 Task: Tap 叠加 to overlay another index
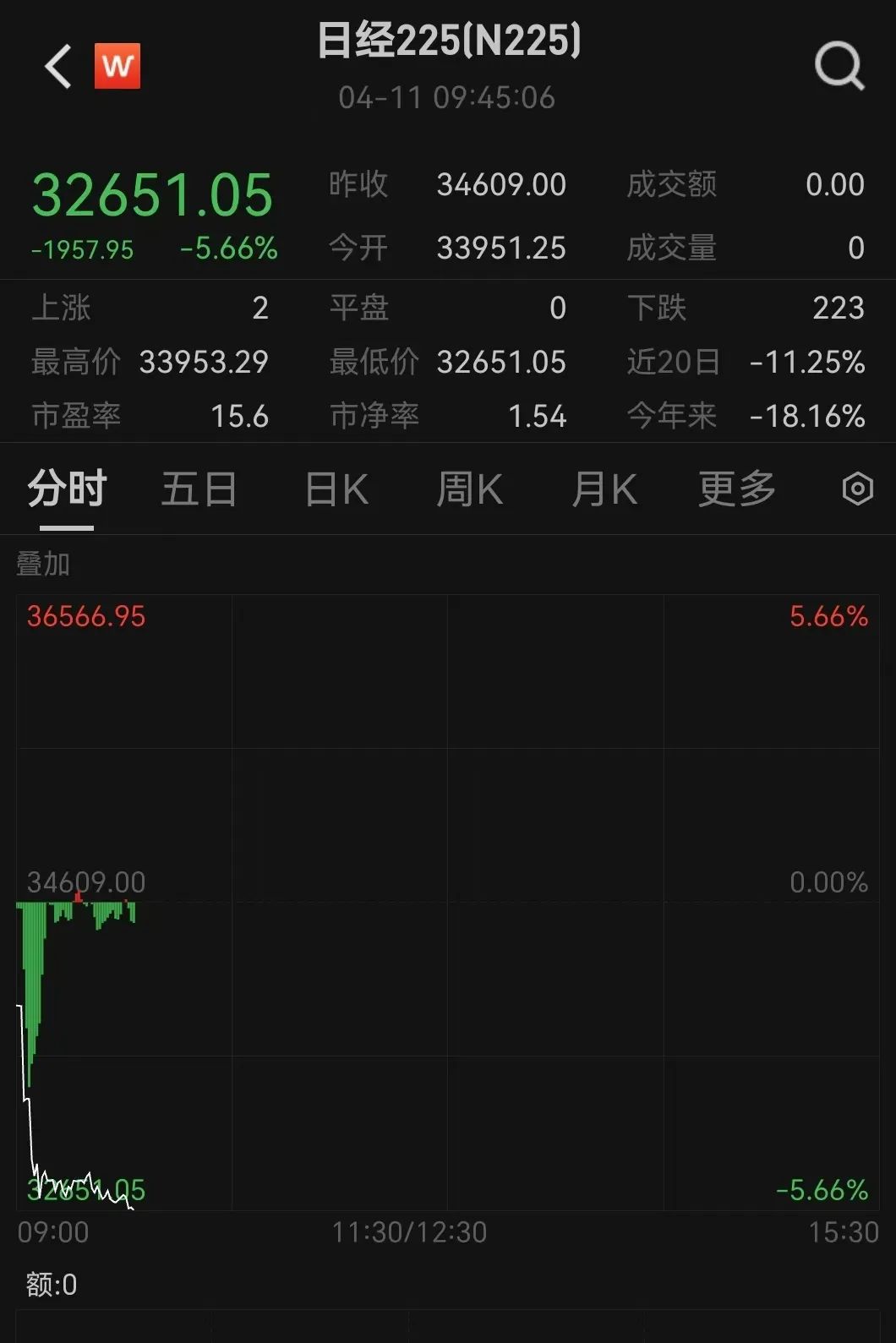[x=43, y=564]
